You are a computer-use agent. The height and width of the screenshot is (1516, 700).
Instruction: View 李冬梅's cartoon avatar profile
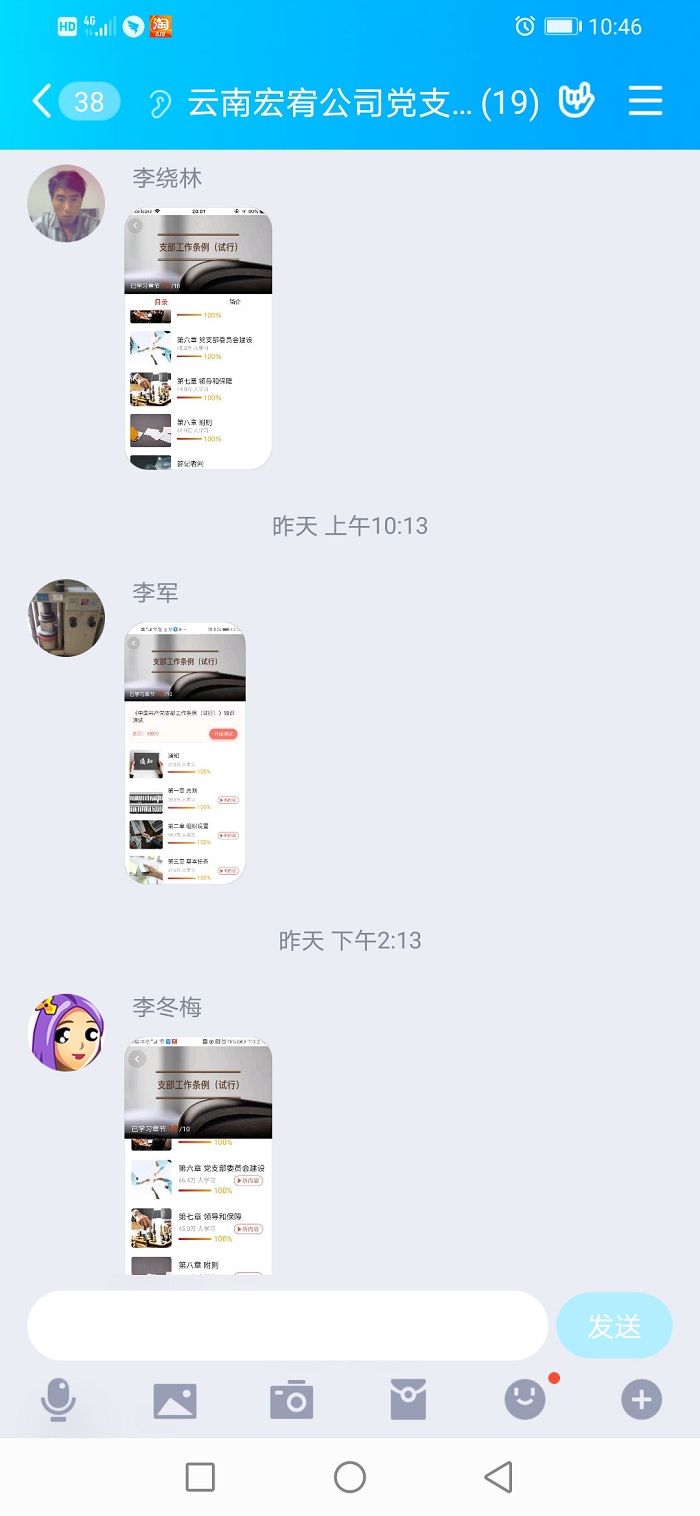tap(66, 1032)
